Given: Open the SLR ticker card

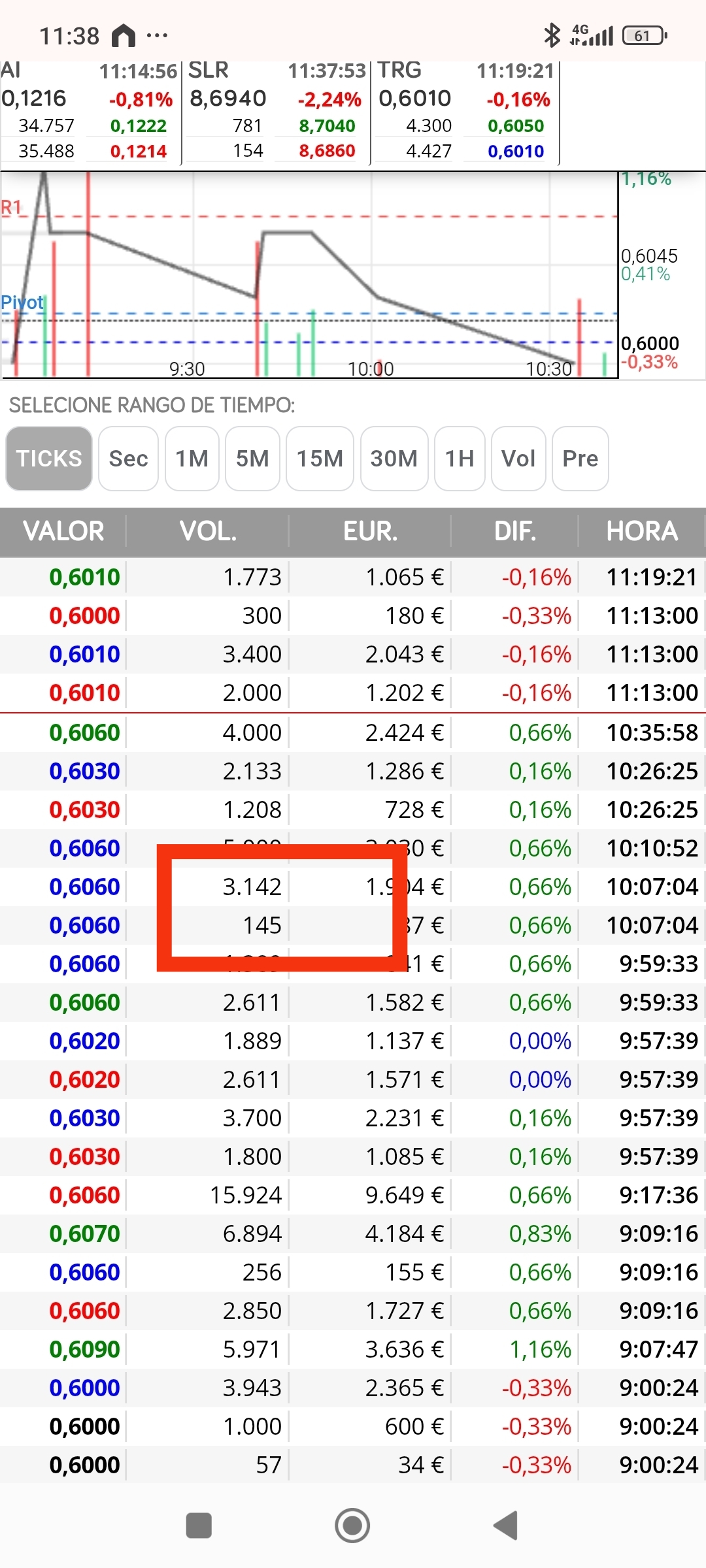Looking at the screenshot, I should [276, 112].
